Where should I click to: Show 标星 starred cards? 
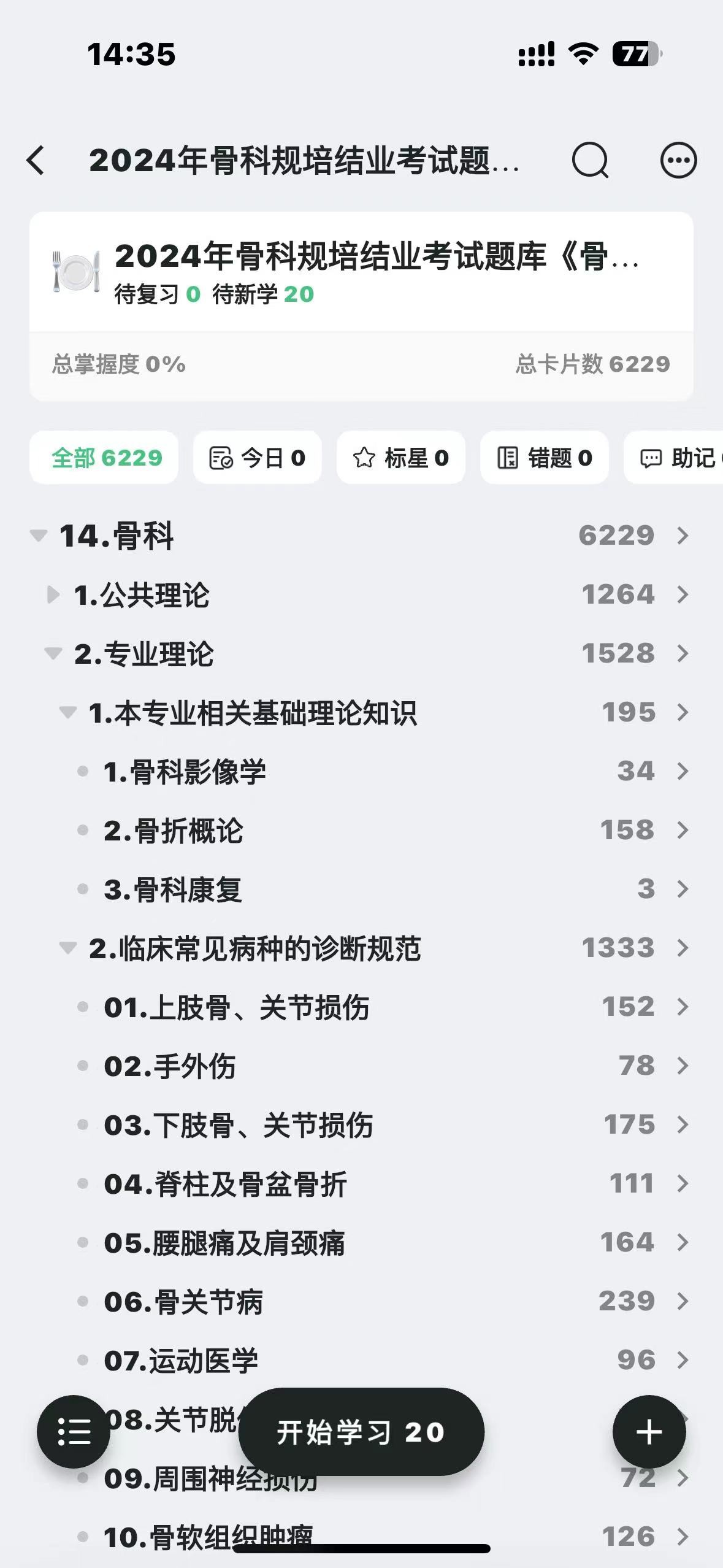pyautogui.click(x=401, y=458)
